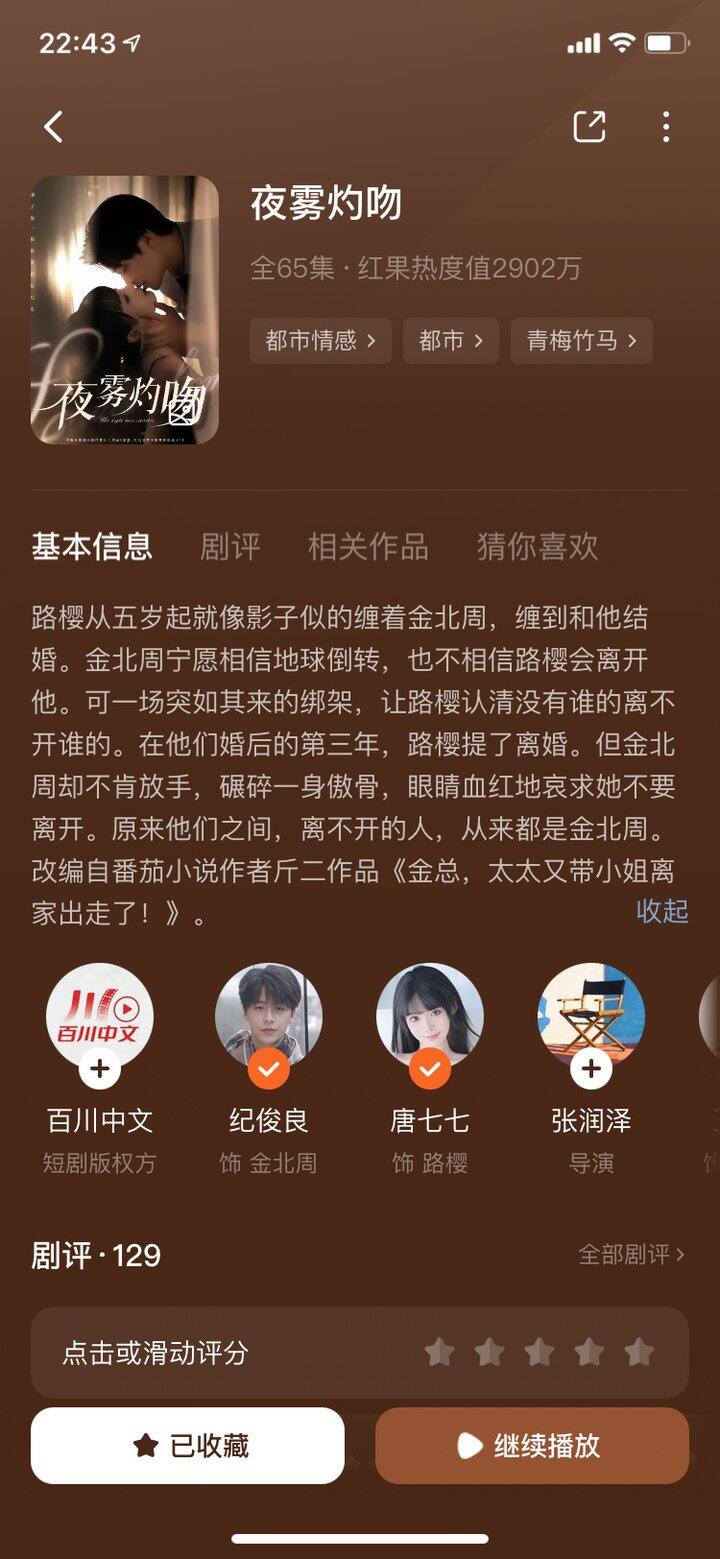Tap 已收藏 to remove from favorites
720x1559 pixels.
pos(188,1445)
